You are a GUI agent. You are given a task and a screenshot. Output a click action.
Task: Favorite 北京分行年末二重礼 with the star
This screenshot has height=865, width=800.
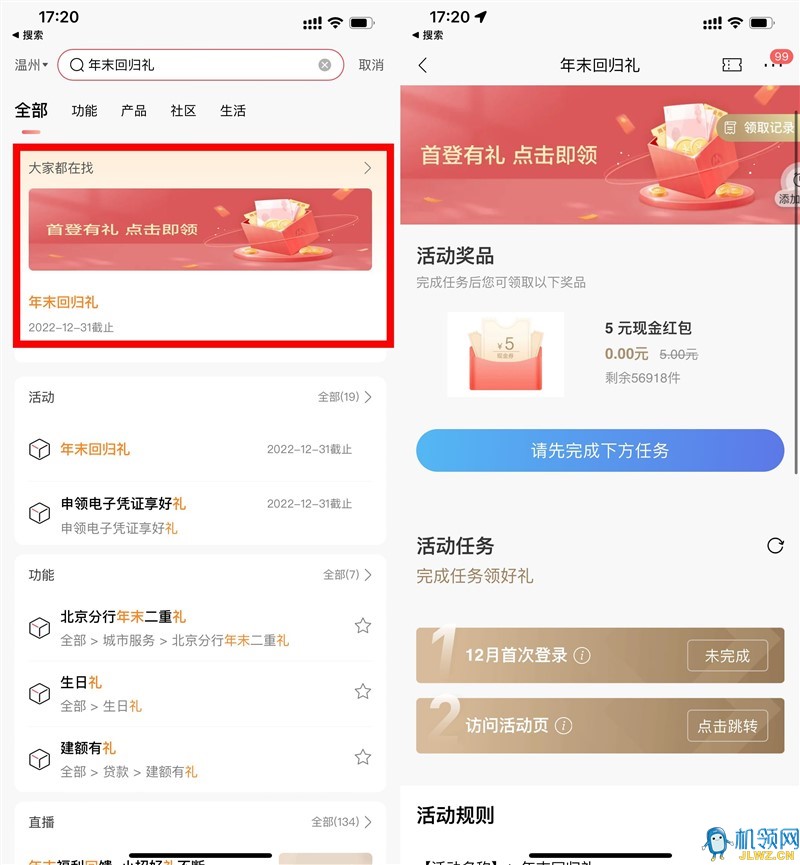pos(363,626)
